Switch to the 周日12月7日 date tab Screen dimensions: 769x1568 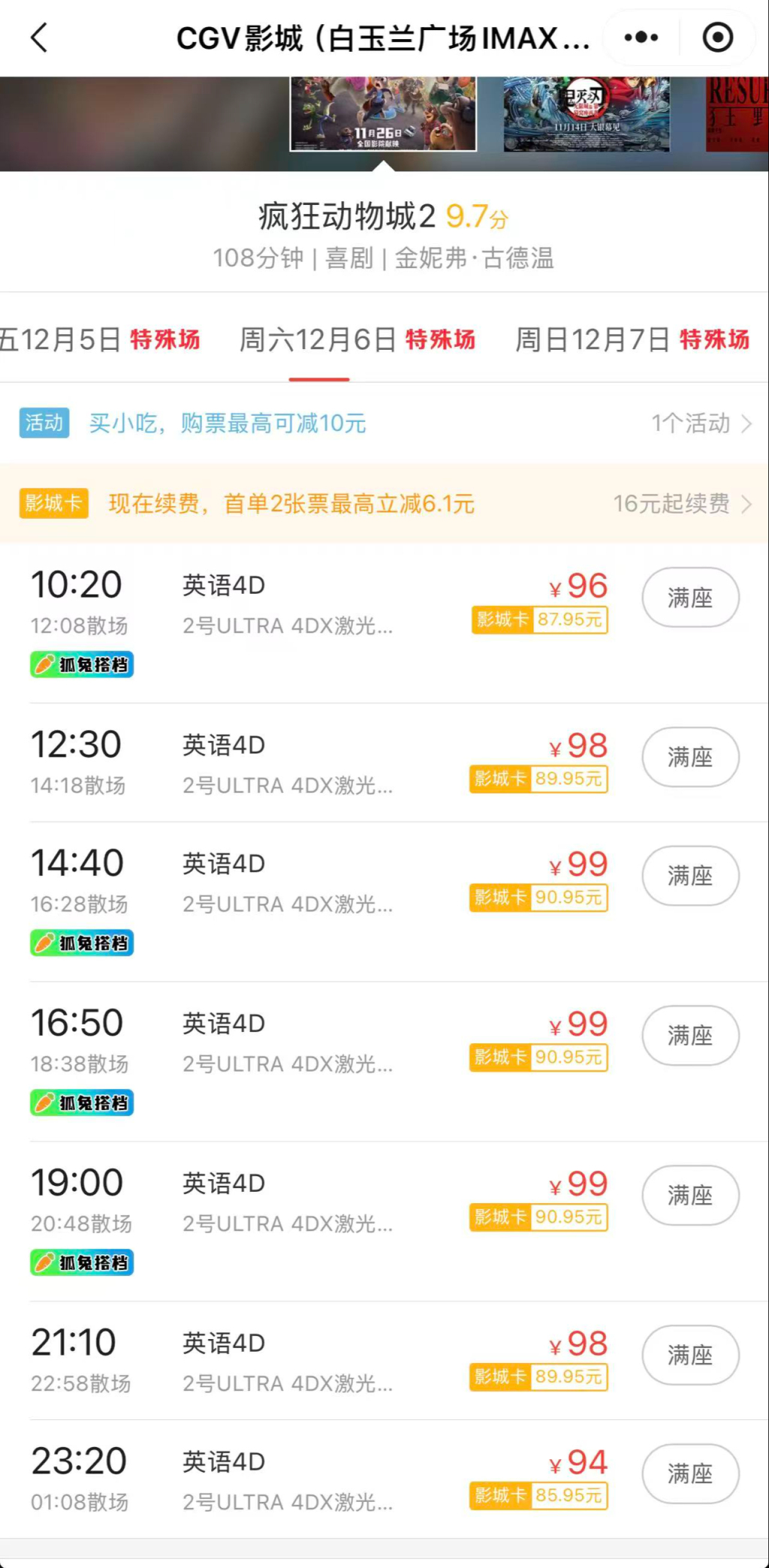pyautogui.click(x=632, y=339)
